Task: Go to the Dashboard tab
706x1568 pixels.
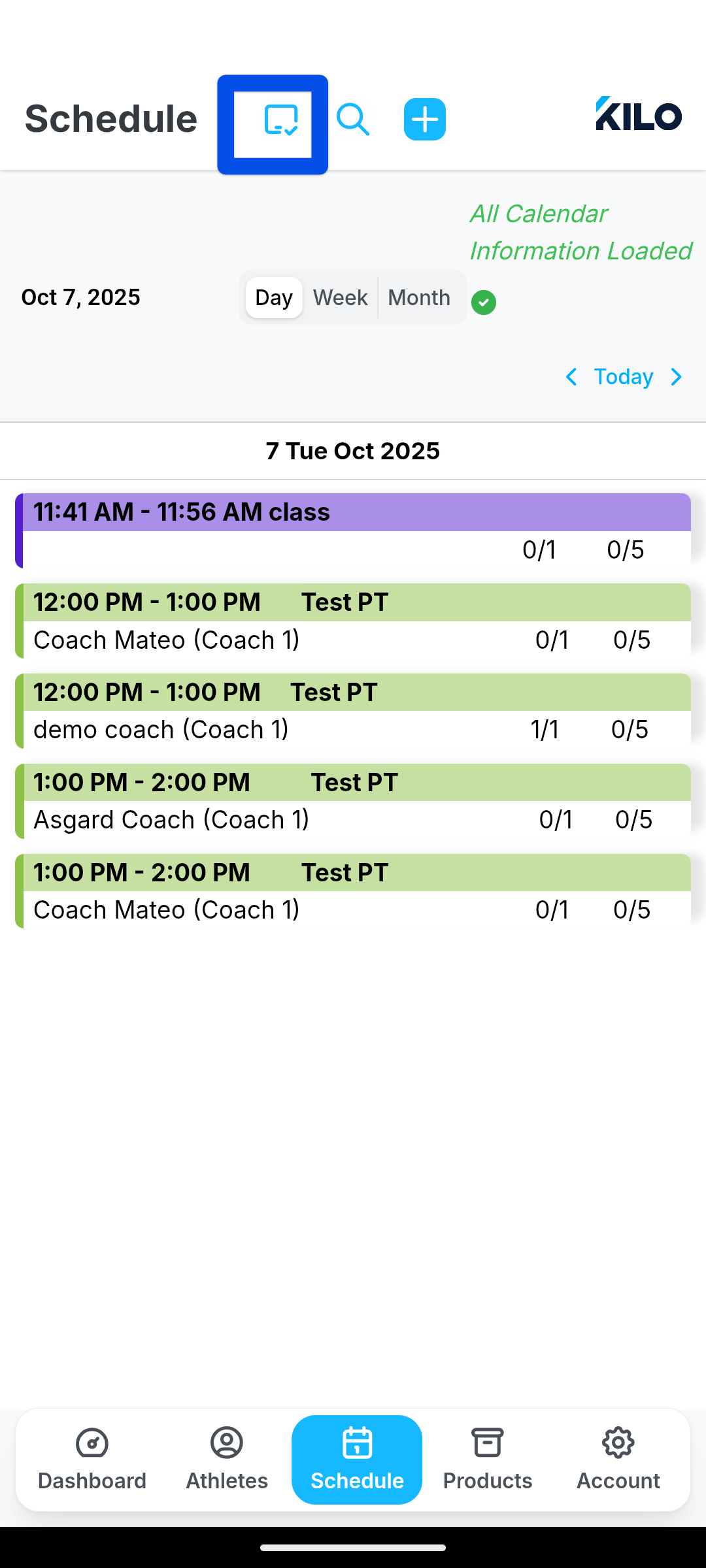Action: [92, 1460]
